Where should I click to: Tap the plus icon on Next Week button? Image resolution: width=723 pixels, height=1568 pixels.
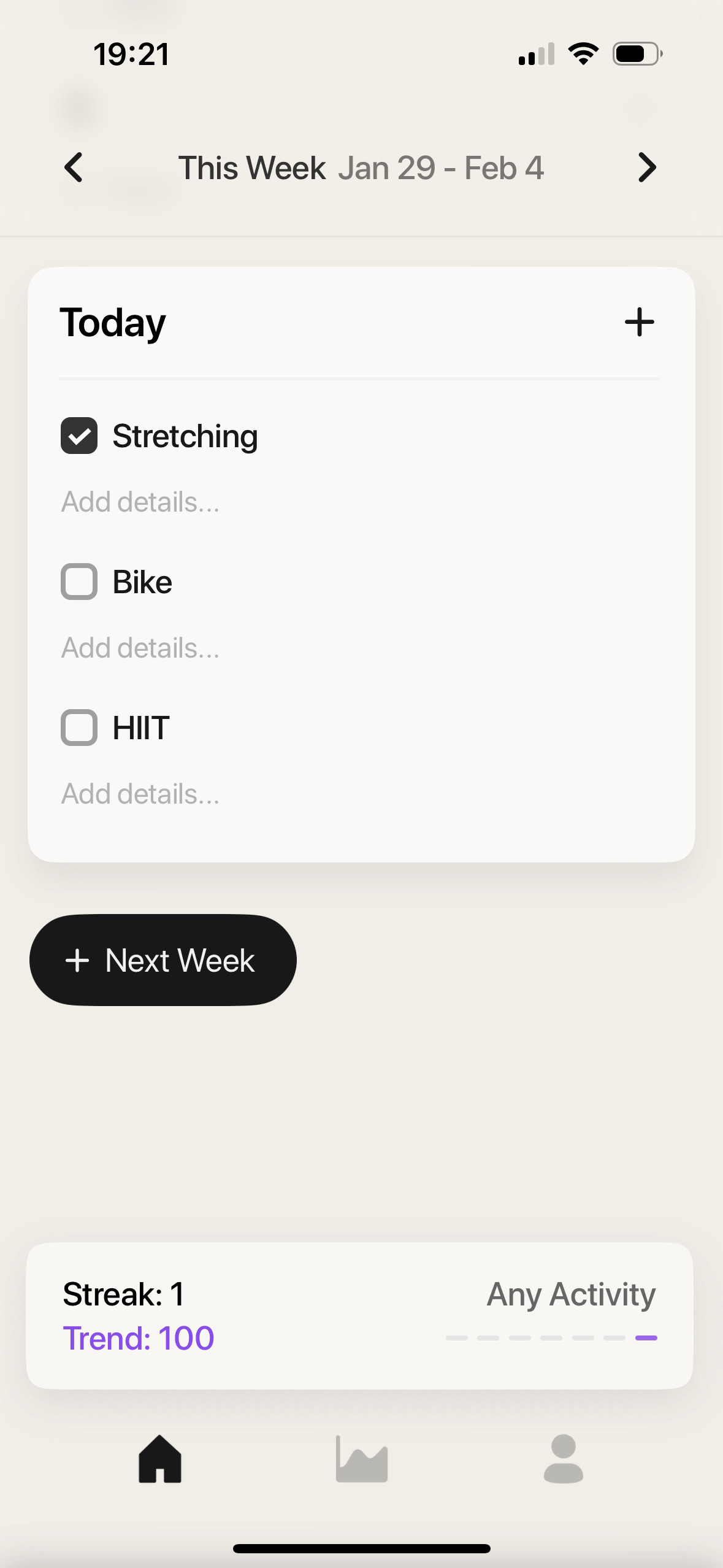pyautogui.click(x=78, y=959)
